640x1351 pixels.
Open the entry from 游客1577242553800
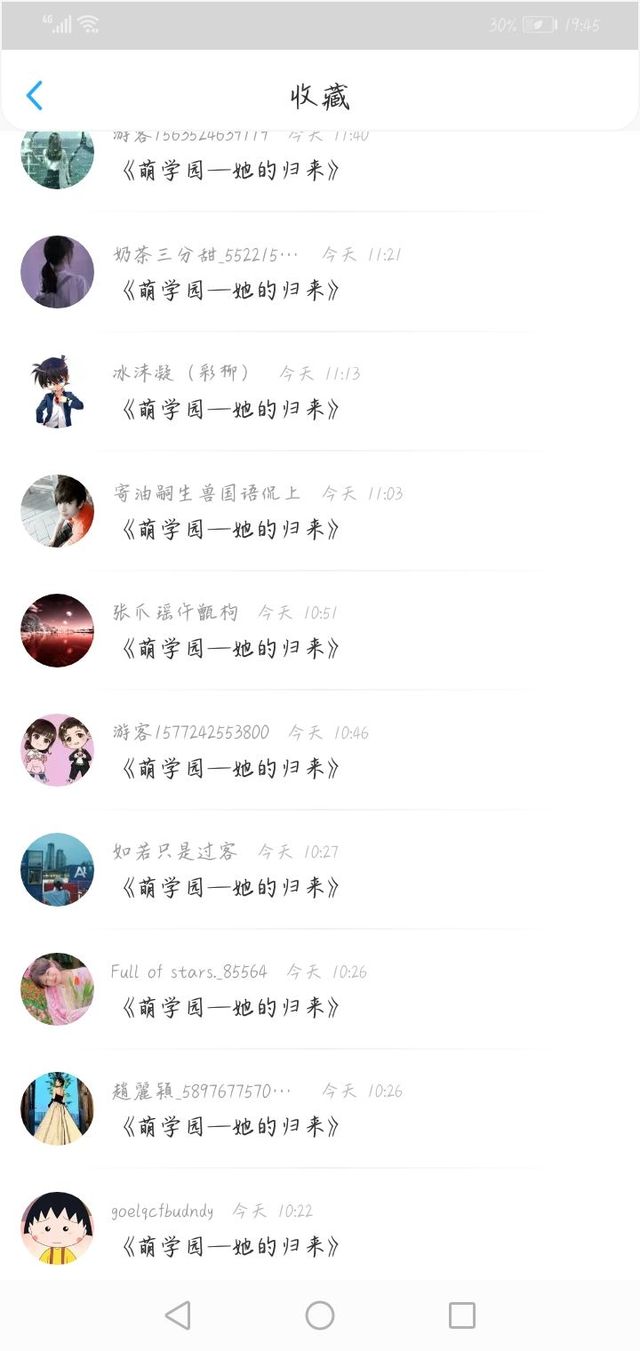click(320, 750)
